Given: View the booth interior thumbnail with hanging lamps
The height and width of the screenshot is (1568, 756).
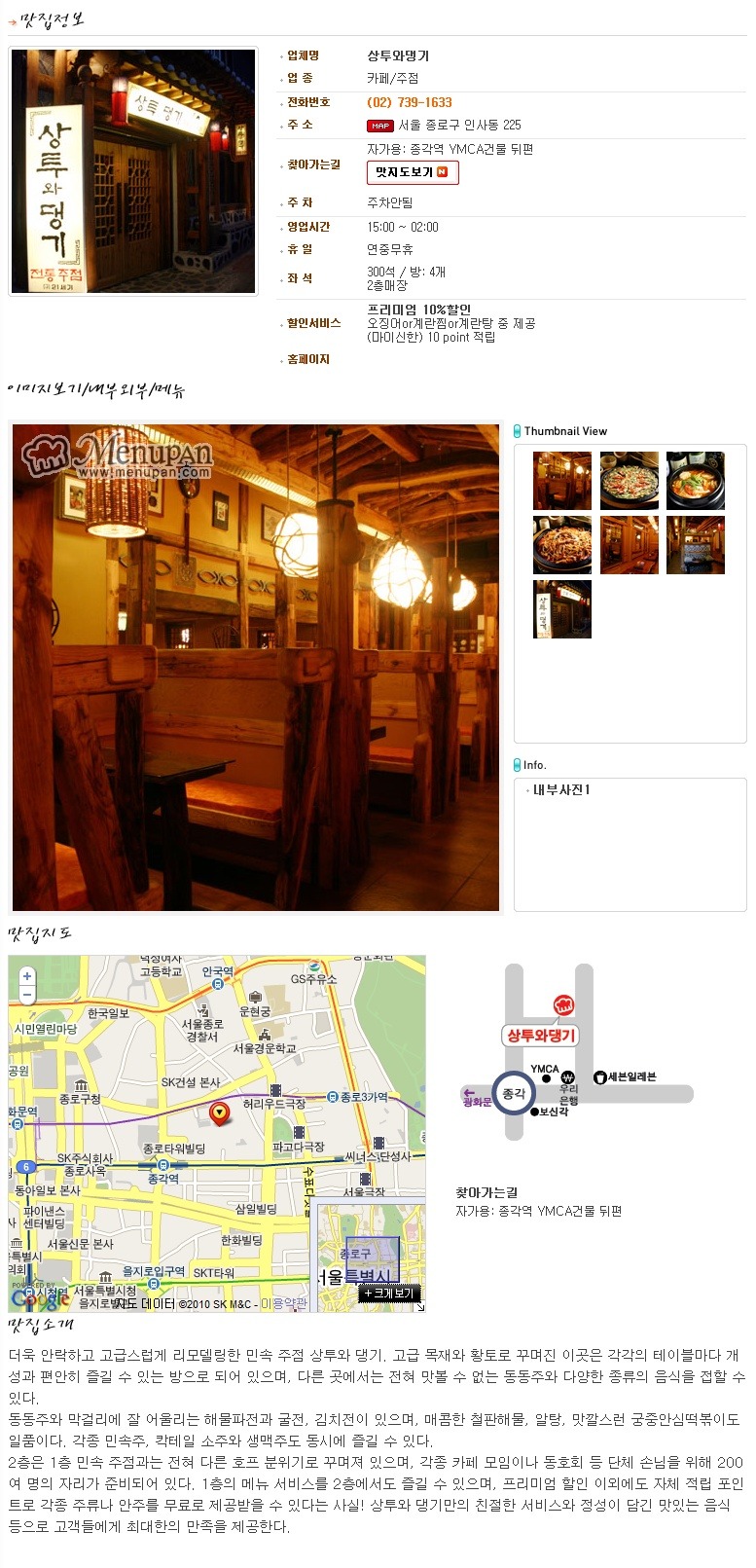Looking at the screenshot, I should [561, 481].
